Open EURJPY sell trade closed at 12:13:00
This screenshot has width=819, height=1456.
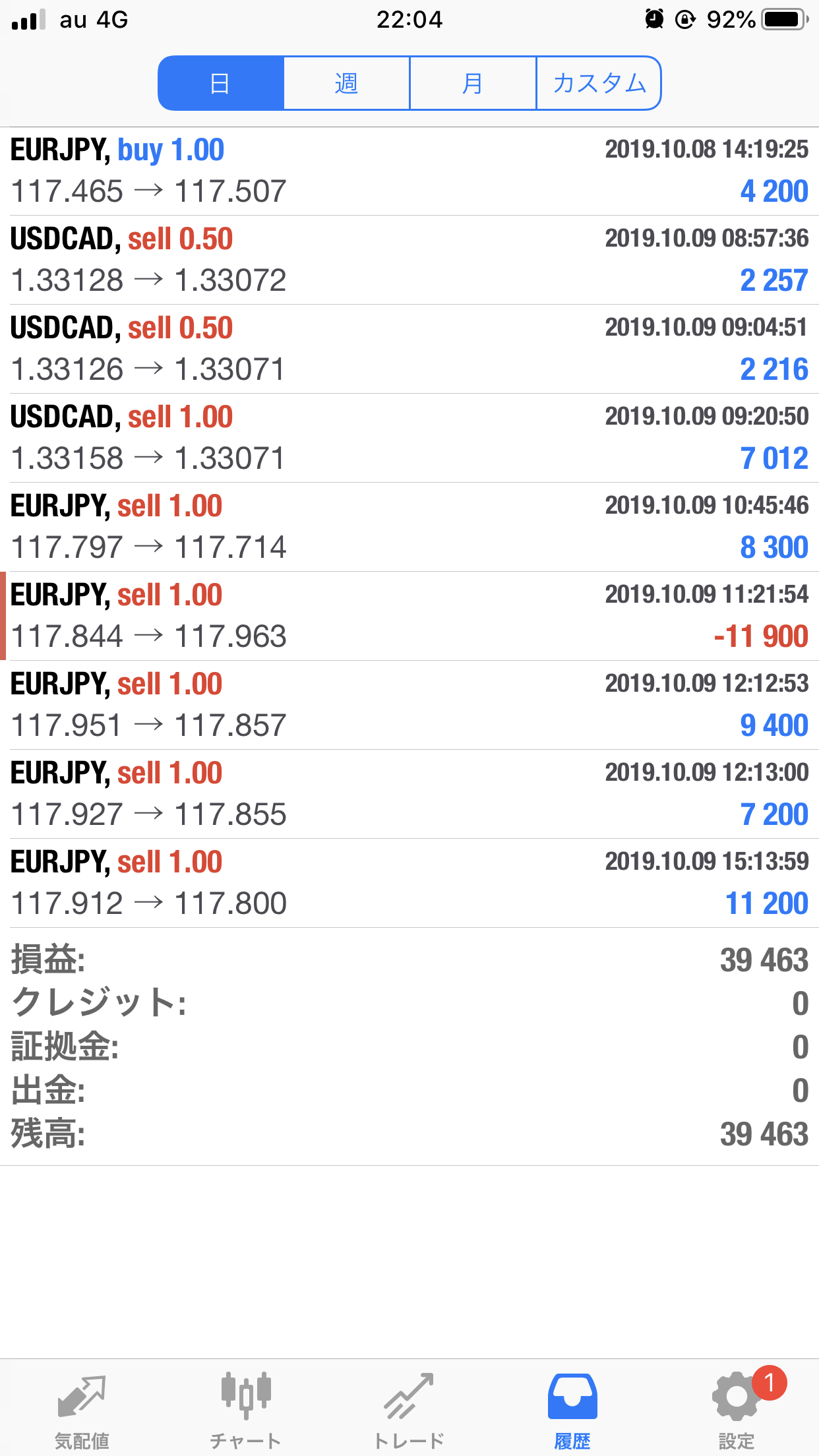tap(409, 794)
